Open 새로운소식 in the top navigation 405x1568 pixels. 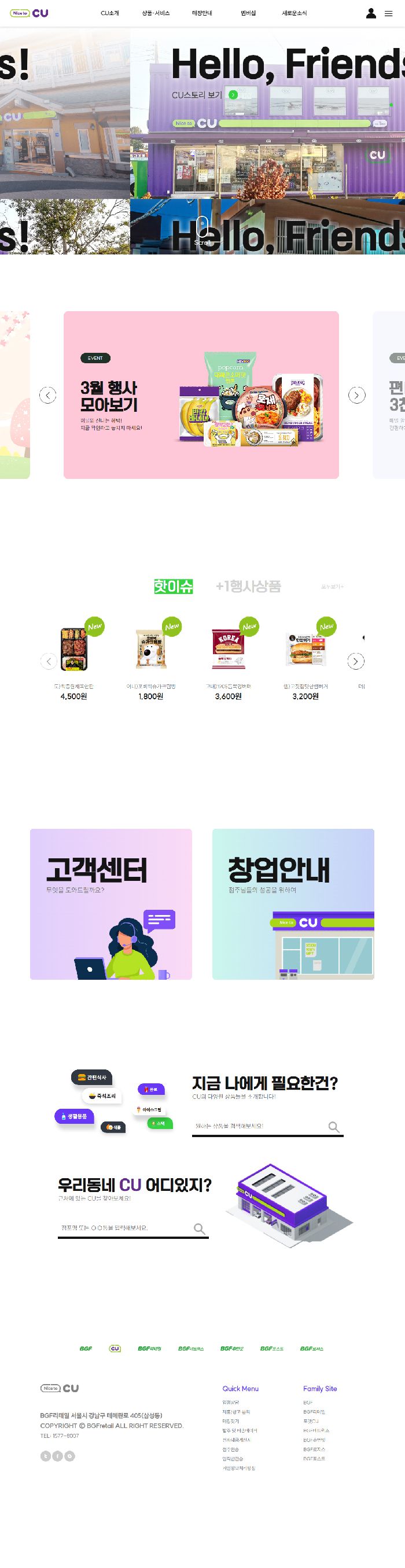294,13
